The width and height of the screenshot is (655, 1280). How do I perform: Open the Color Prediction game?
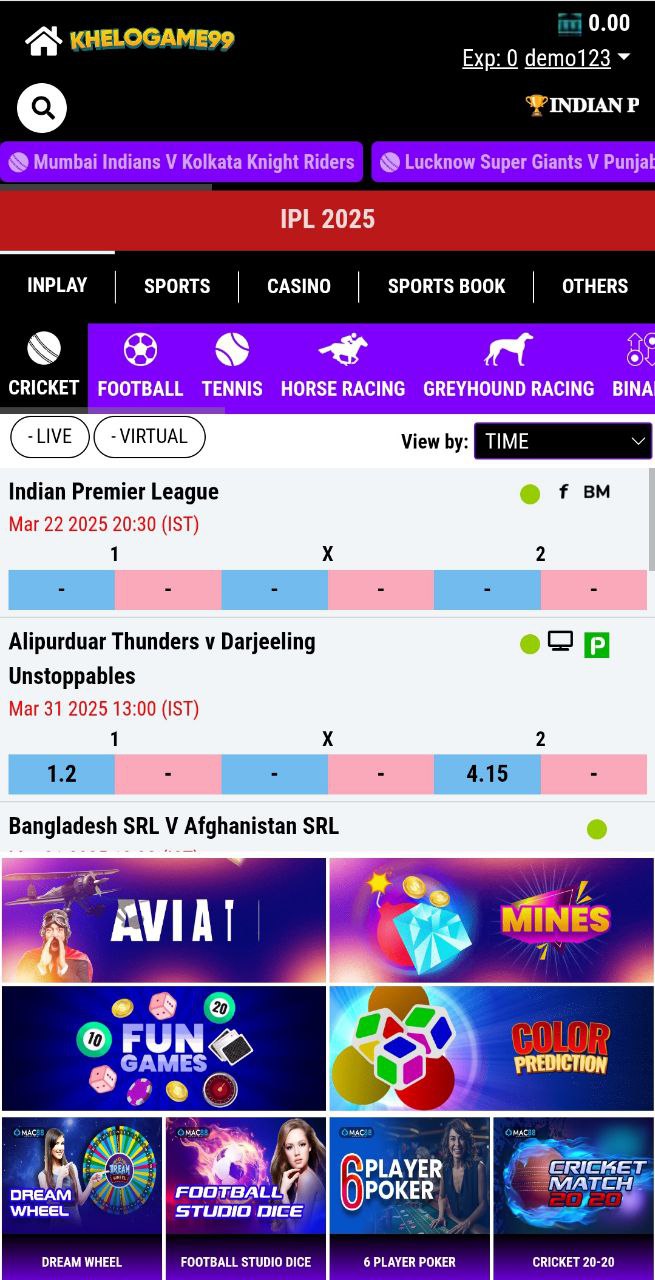click(x=491, y=1048)
